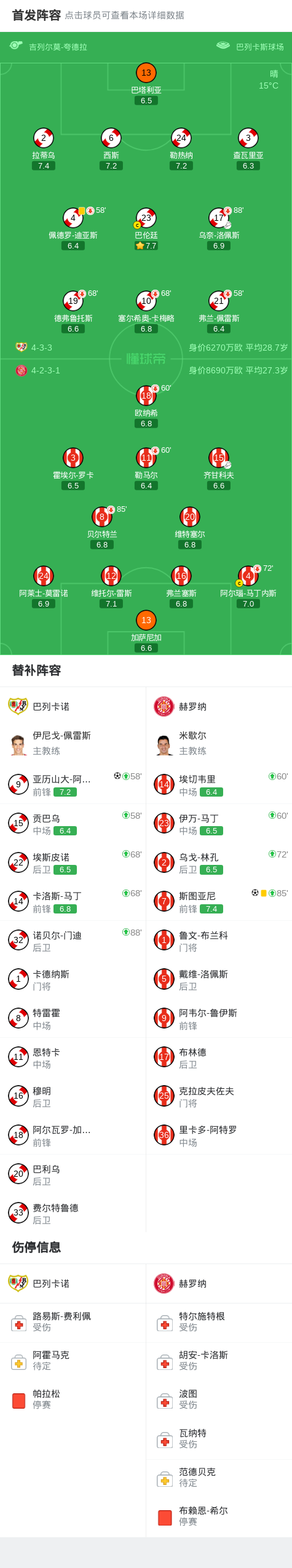View goalkeeper 加萨尼加's stats

click(x=146, y=631)
